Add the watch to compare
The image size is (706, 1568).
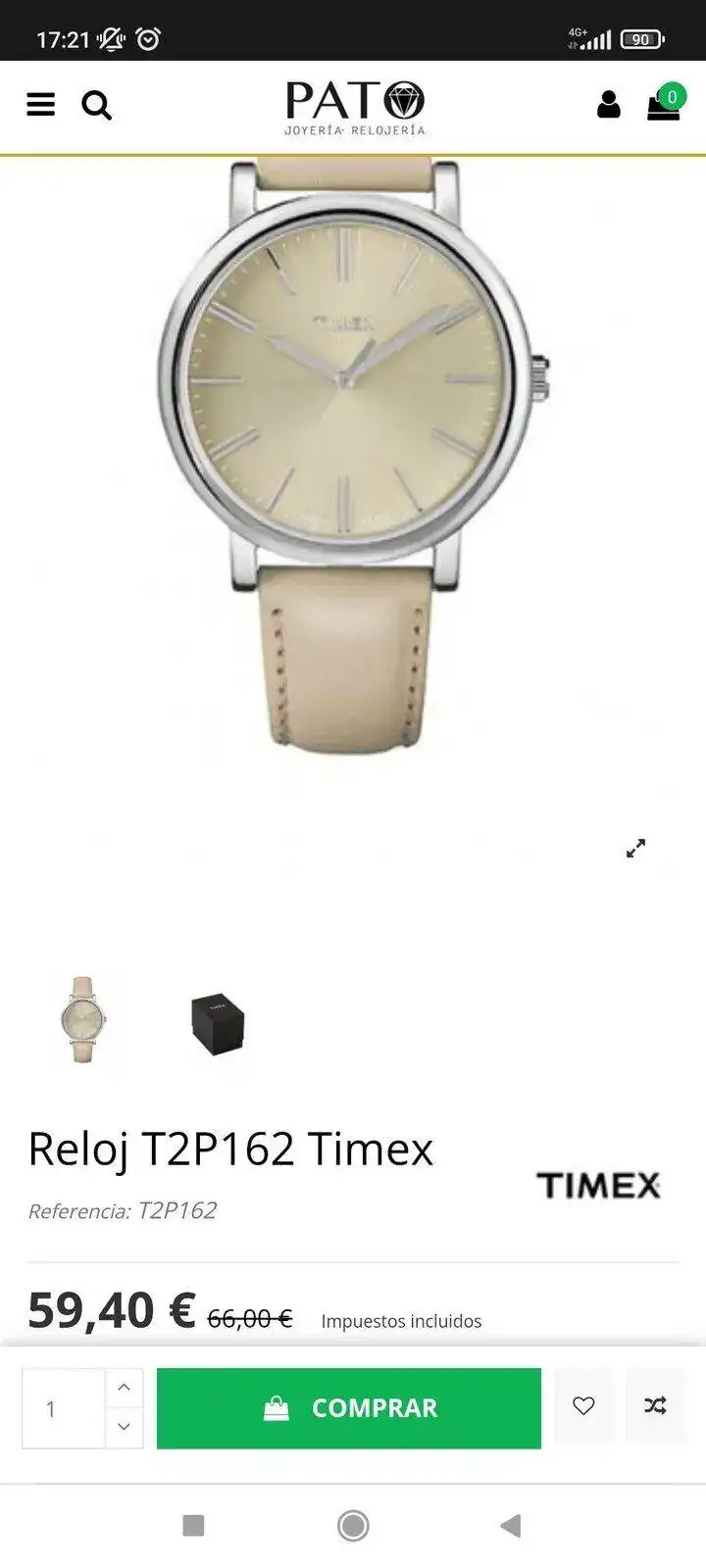pos(655,1406)
